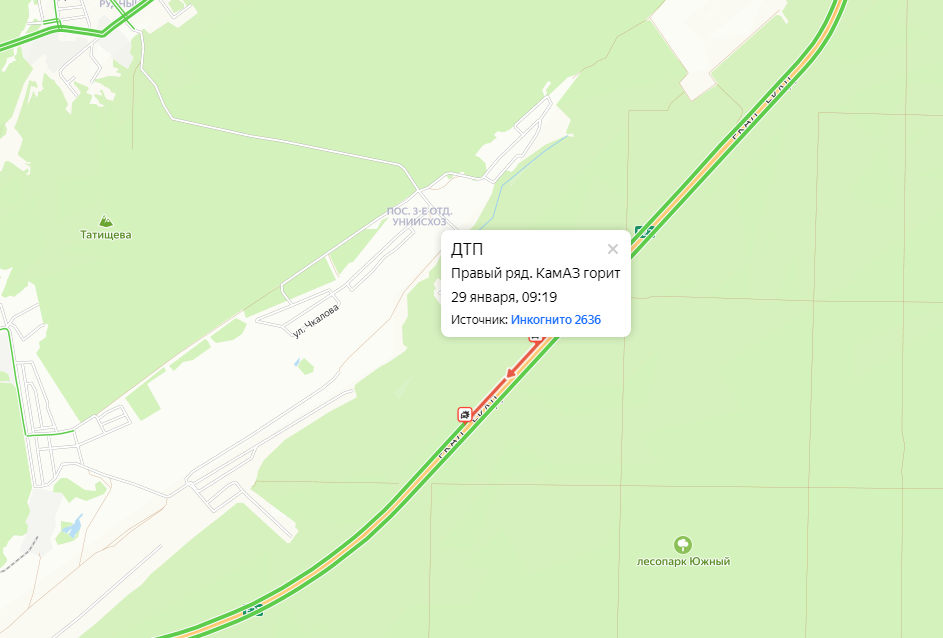
Task: Open source link Инкогнито 2636
Action: (x=556, y=320)
